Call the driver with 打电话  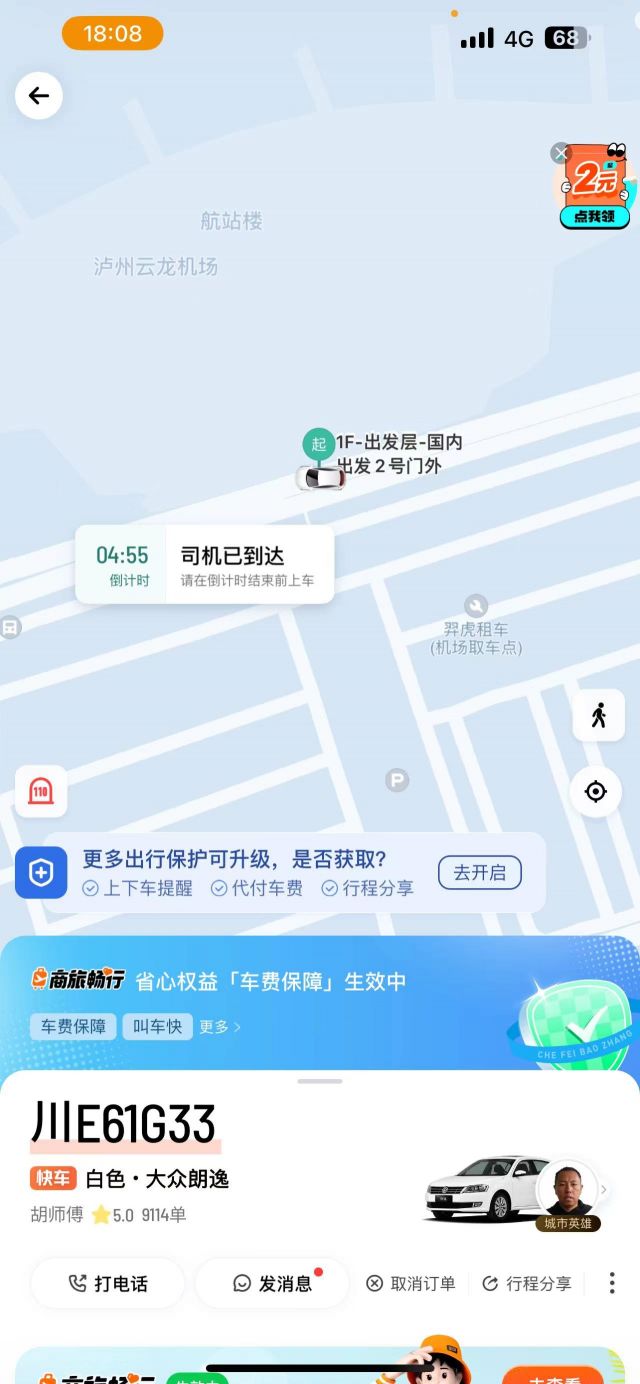[108, 1284]
